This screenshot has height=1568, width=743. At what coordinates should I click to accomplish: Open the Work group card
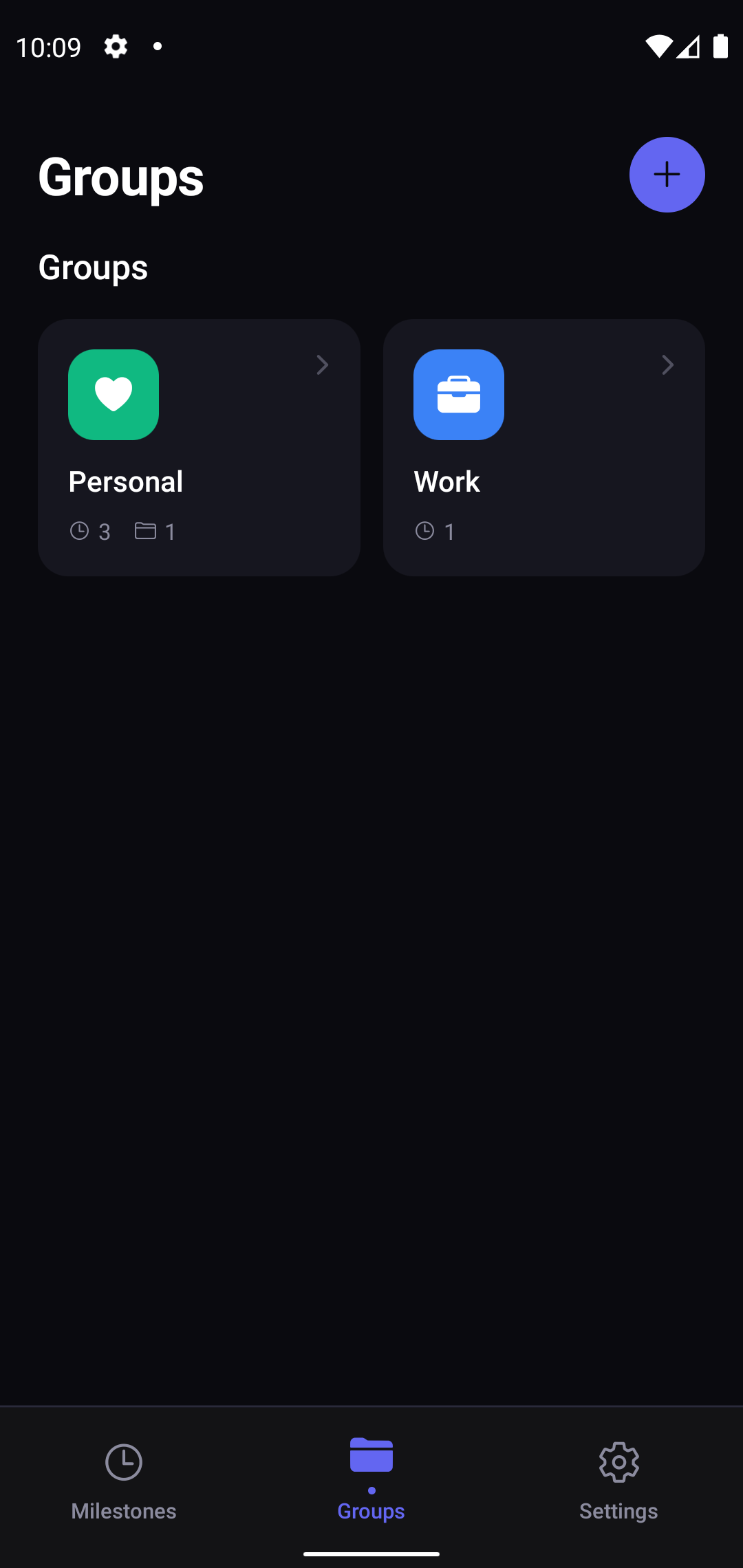click(543, 447)
